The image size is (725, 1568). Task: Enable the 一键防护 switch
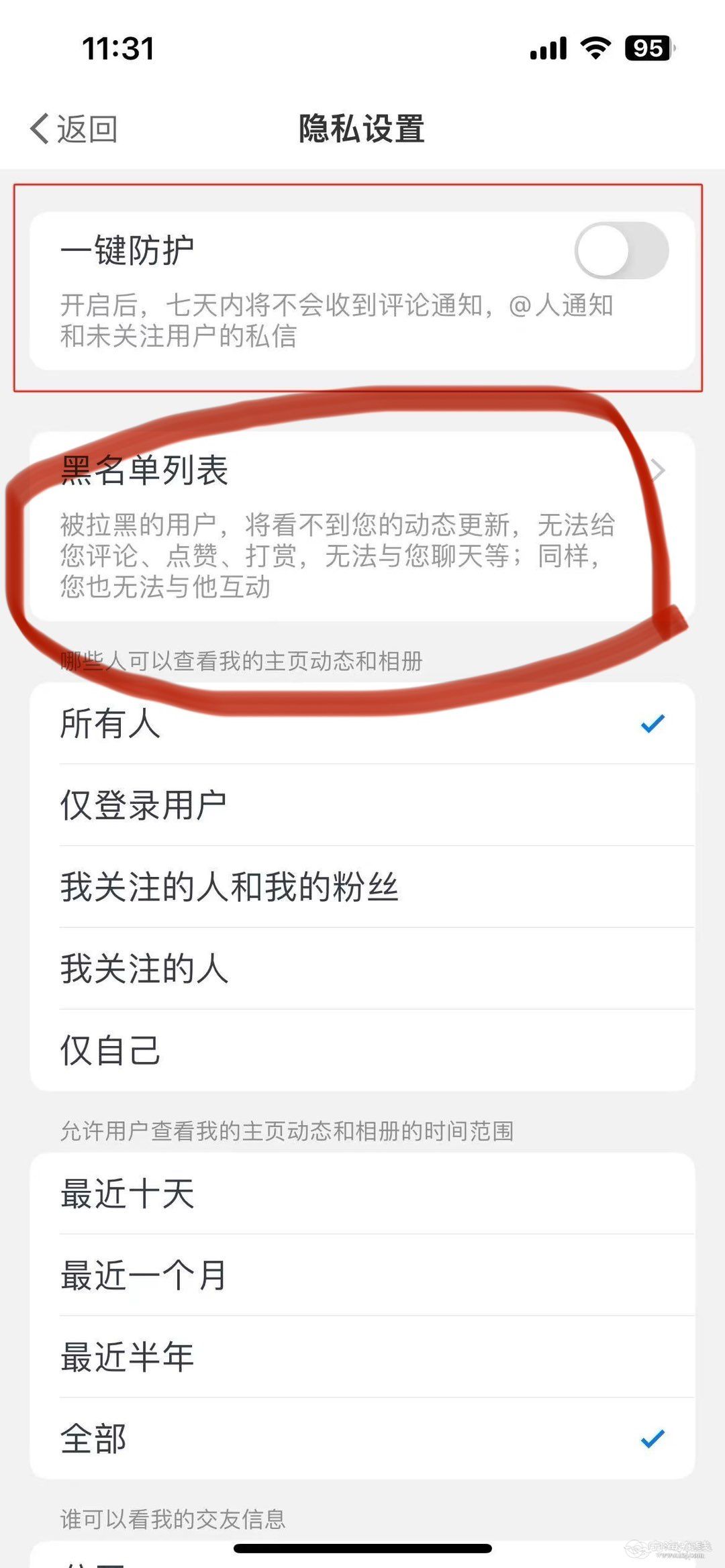click(621, 251)
